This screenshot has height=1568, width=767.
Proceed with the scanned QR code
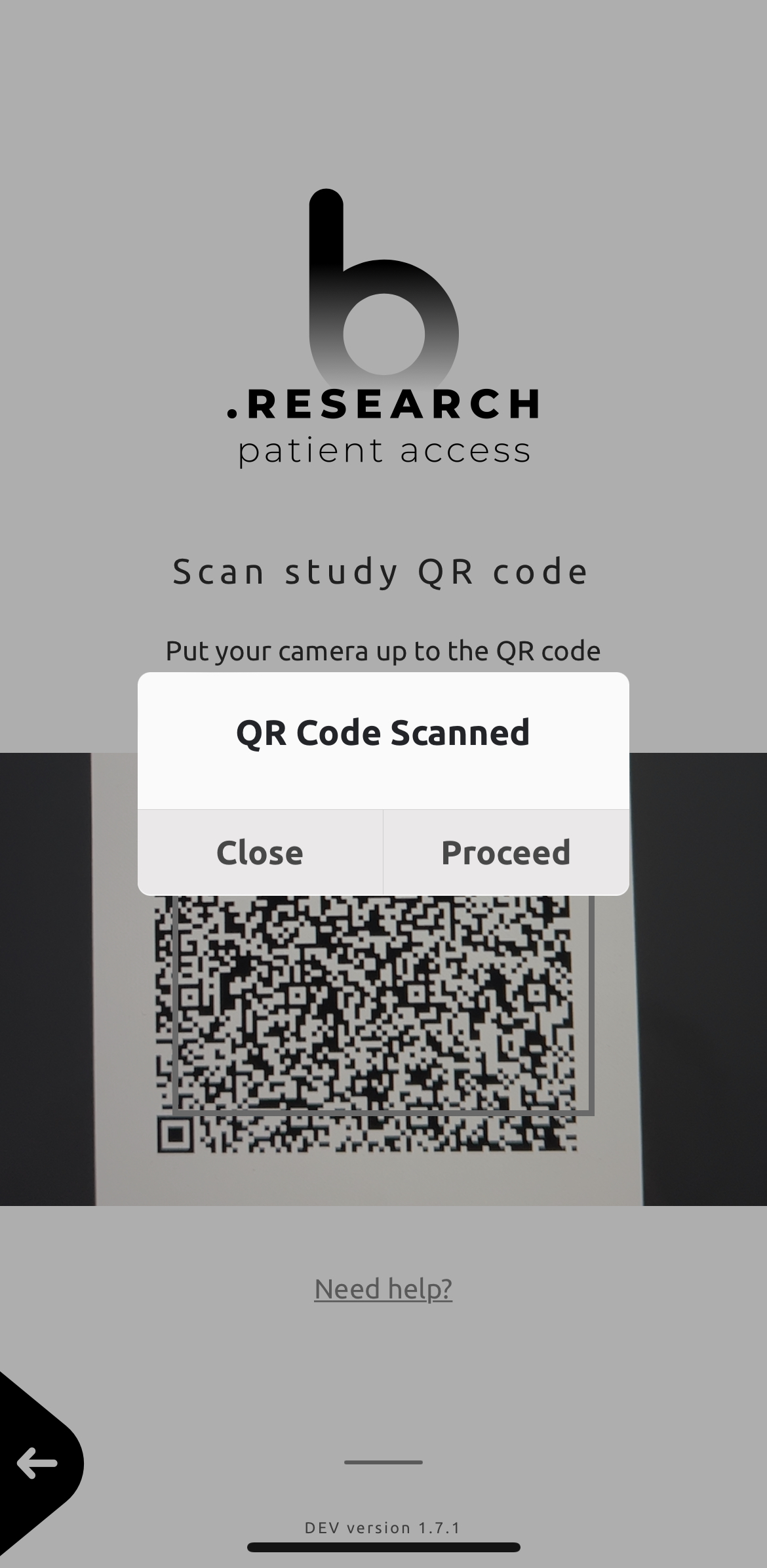coord(505,853)
